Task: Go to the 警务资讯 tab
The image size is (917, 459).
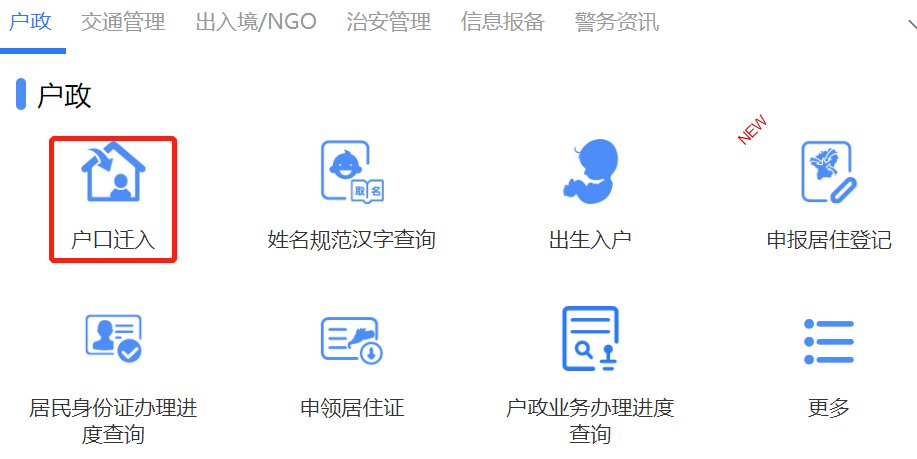Action: click(617, 22)
